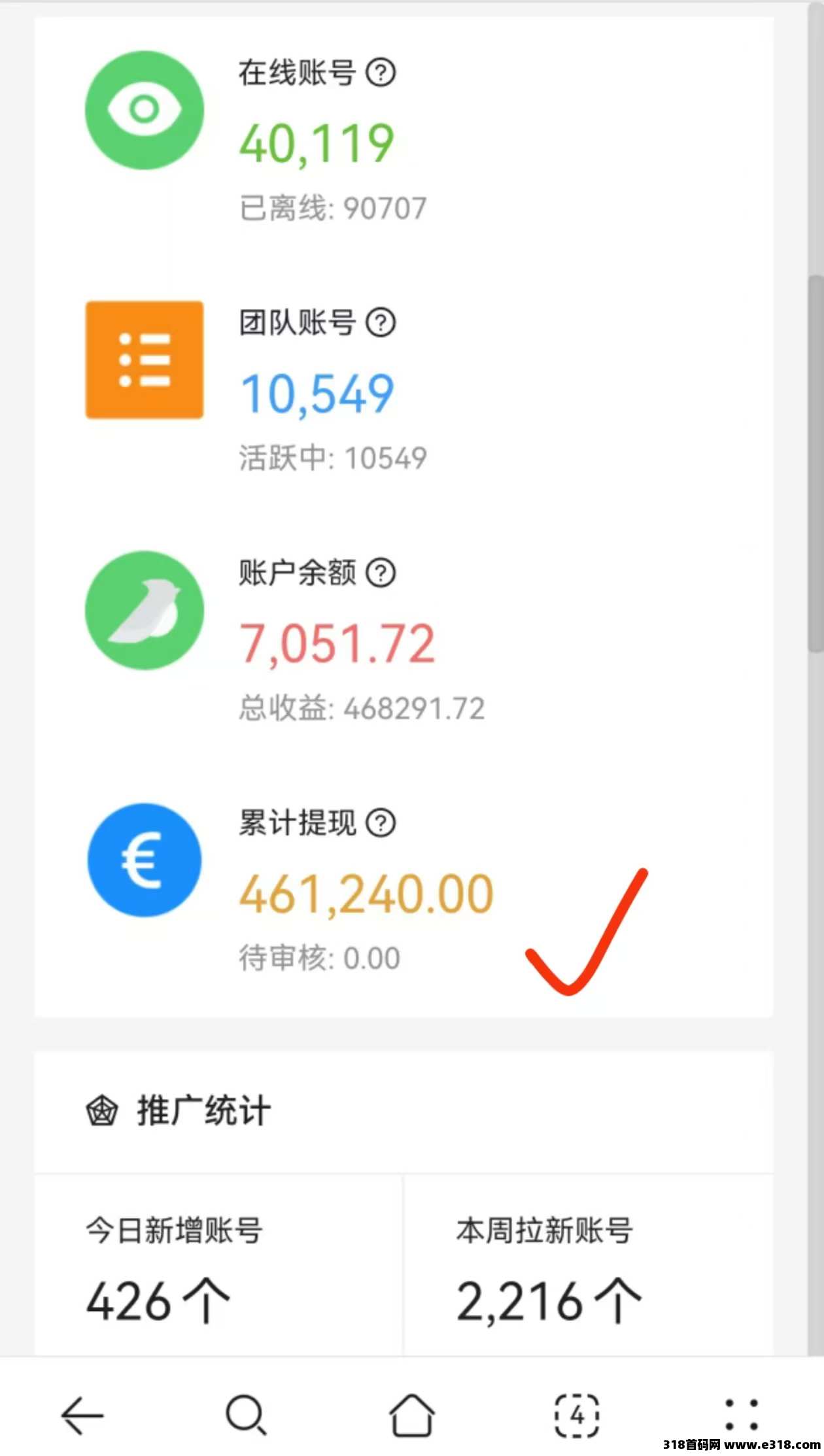The height and width of the screenshot is (1456, 824).
Task: Open the browser's four-dot menu
Action: click(x=742, y=1415)
